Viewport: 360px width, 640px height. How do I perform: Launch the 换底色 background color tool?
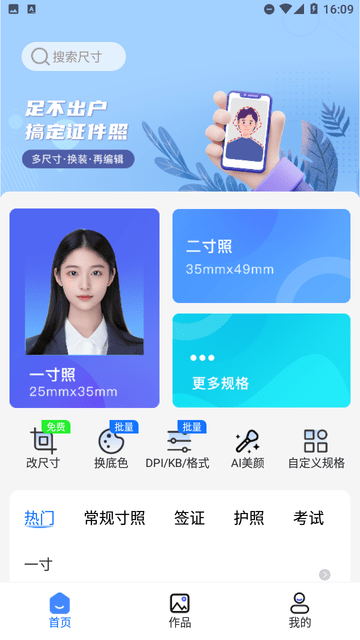click(x=111, y=446)
